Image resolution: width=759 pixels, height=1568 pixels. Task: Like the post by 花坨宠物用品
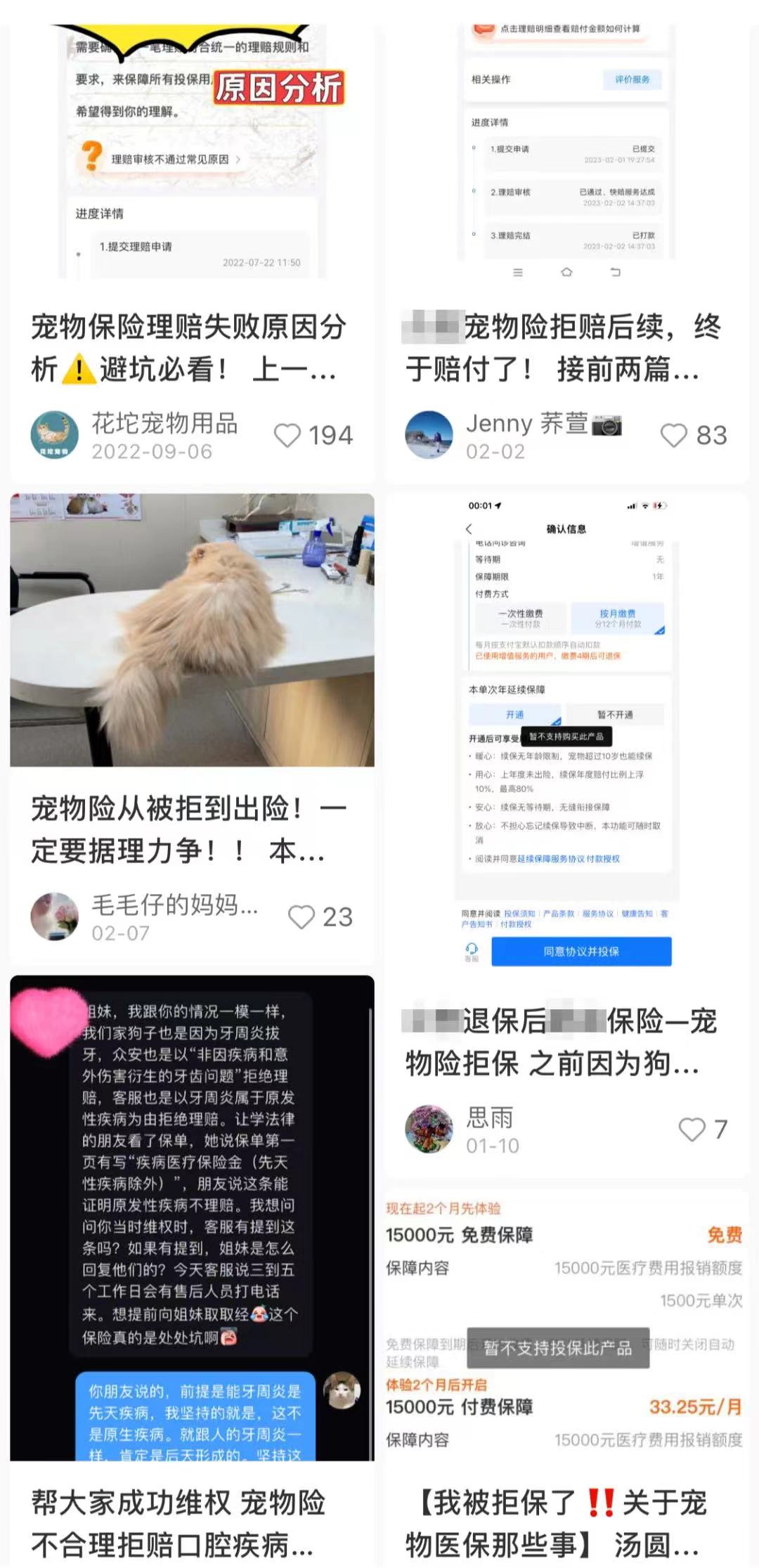[x=287, y=435]
